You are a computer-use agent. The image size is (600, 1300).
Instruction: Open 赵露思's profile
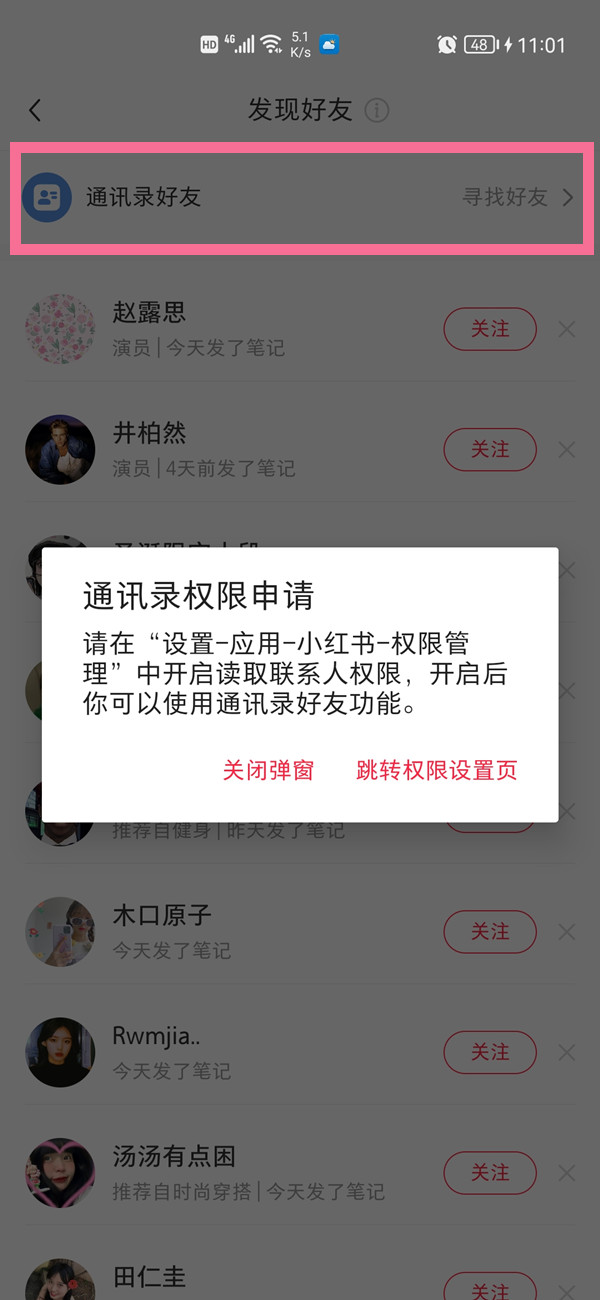pyautogui.click(x=60, y=329)
